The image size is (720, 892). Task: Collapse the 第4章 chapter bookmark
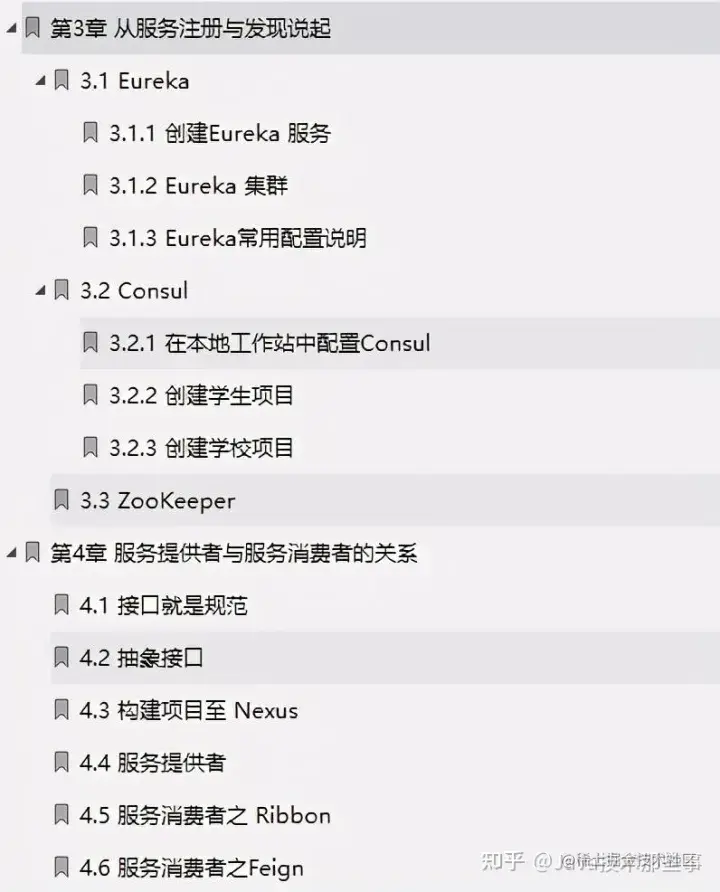11,553
